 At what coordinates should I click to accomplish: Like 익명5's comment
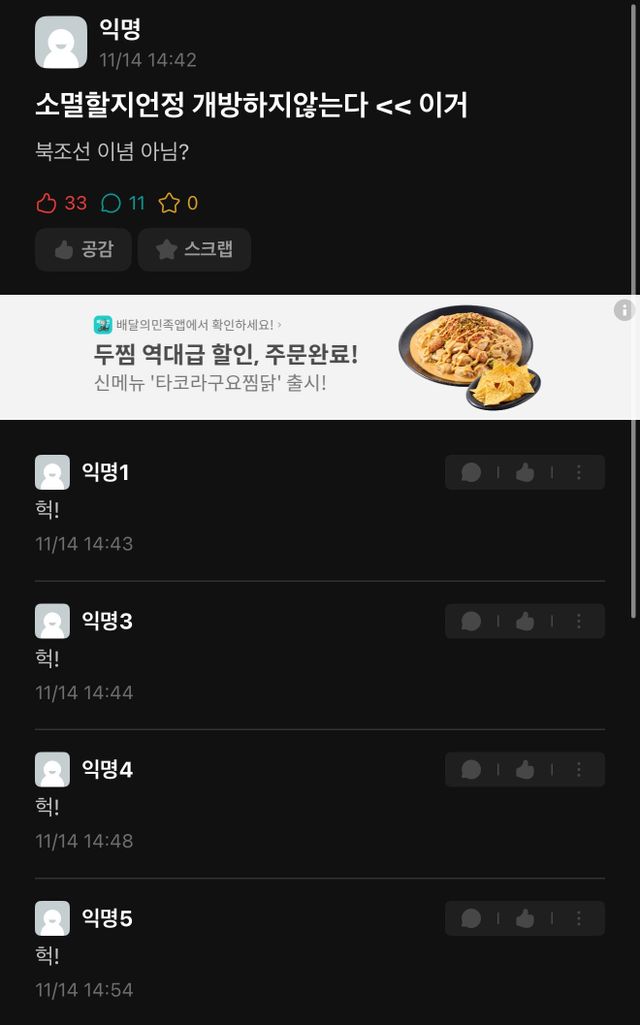click(x=525, y=919)
